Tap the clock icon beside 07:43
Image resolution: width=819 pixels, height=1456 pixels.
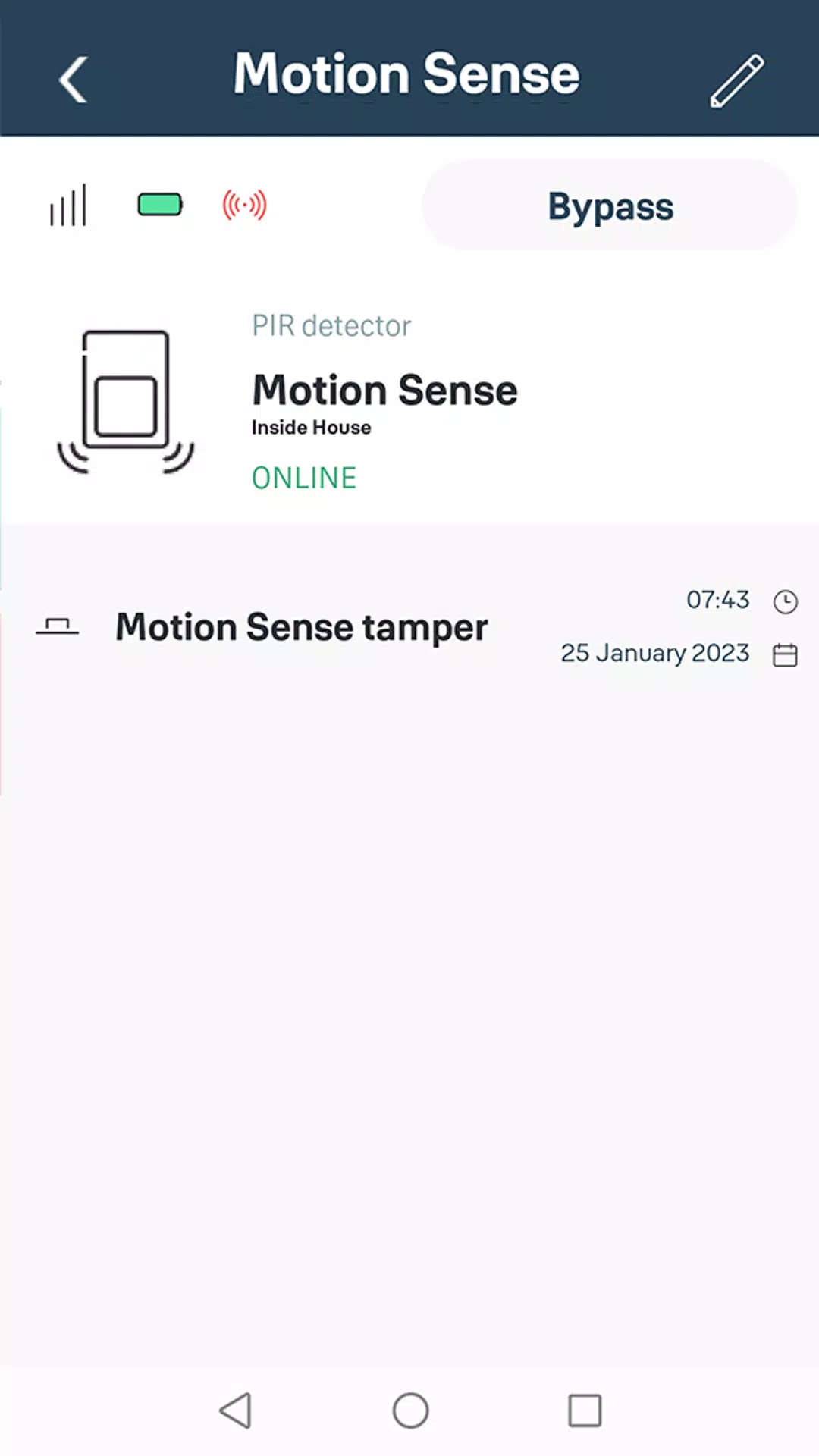[x=786, y=601]
